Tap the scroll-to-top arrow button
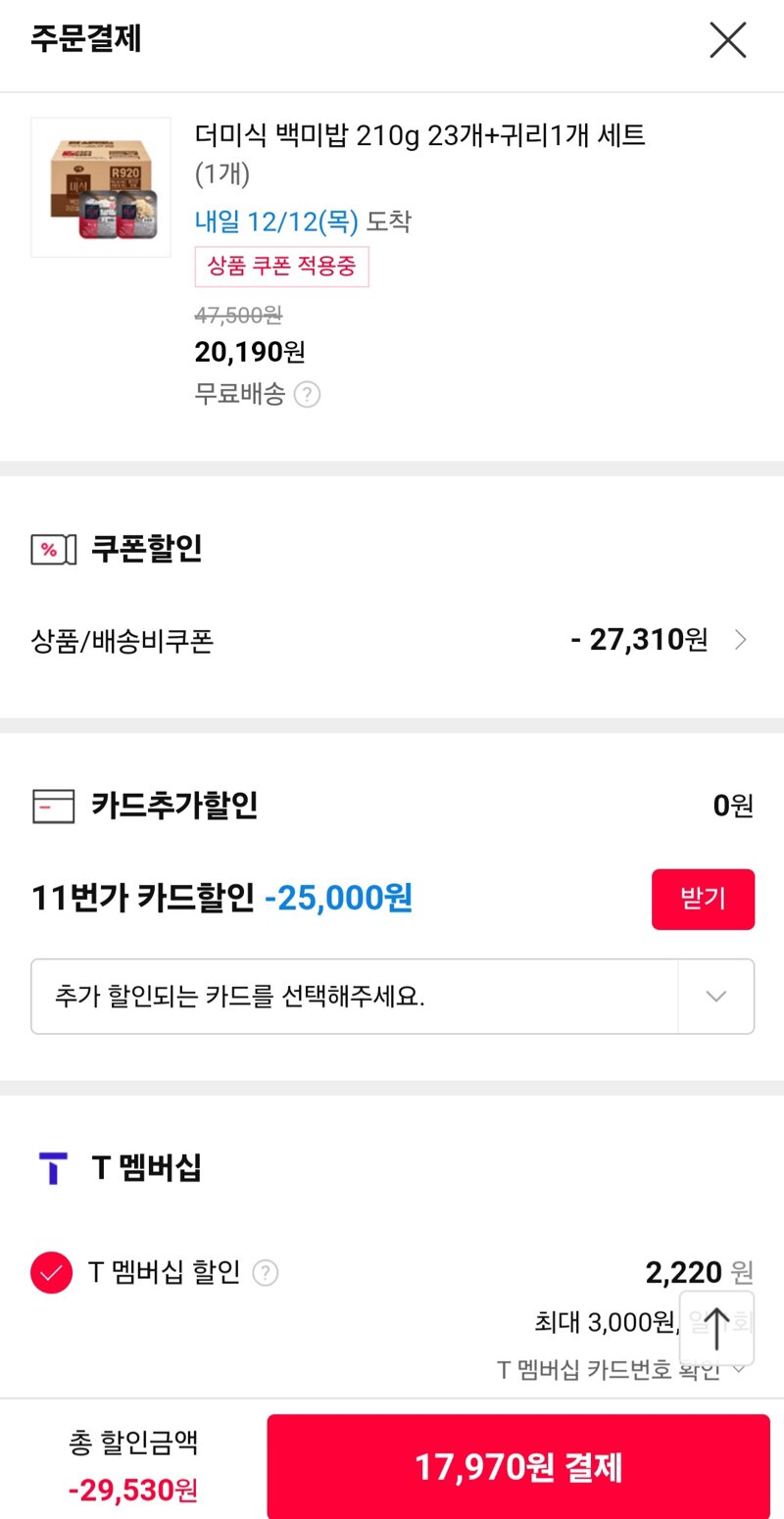This screenshot has width=784, height=1519. tap(716, 1329)
